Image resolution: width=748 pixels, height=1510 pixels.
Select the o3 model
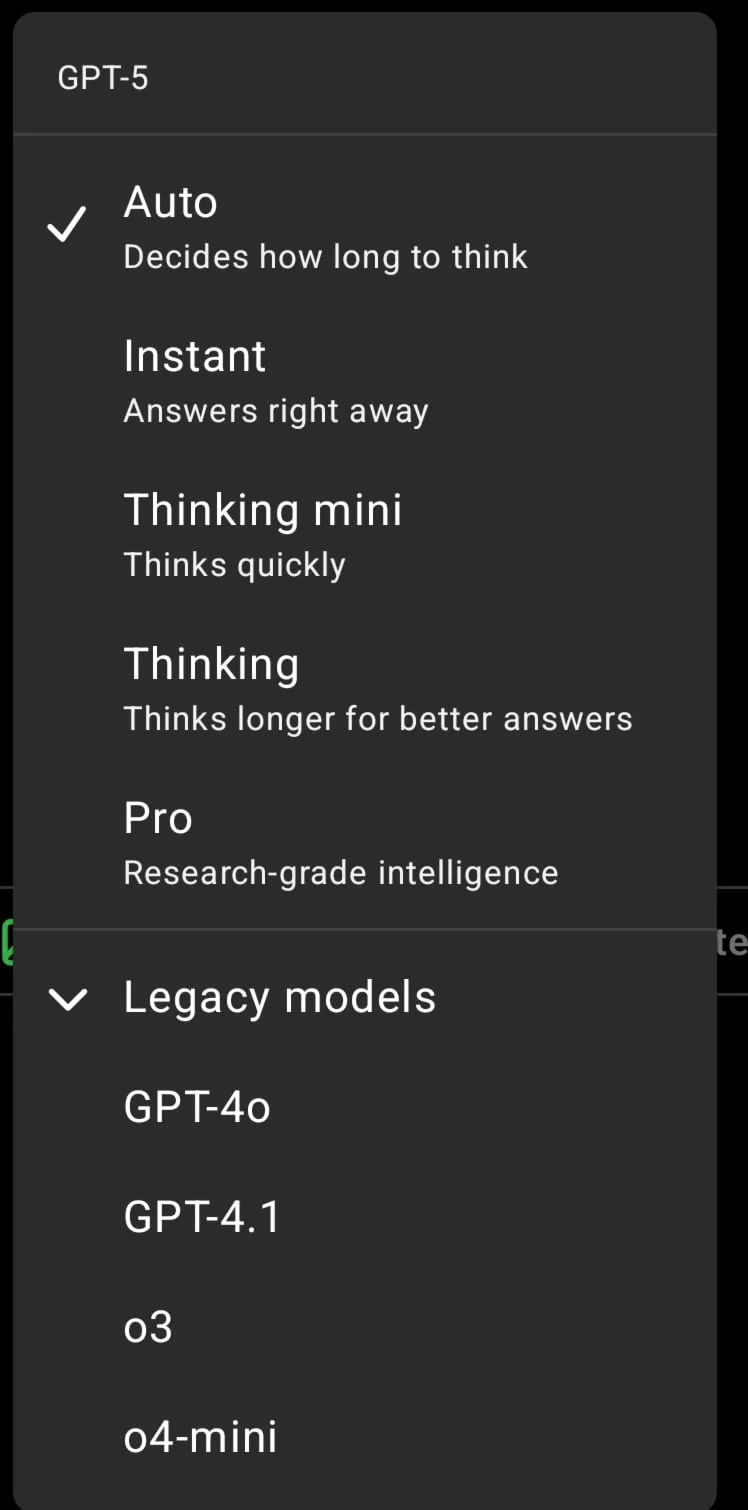coord(148,1327)
